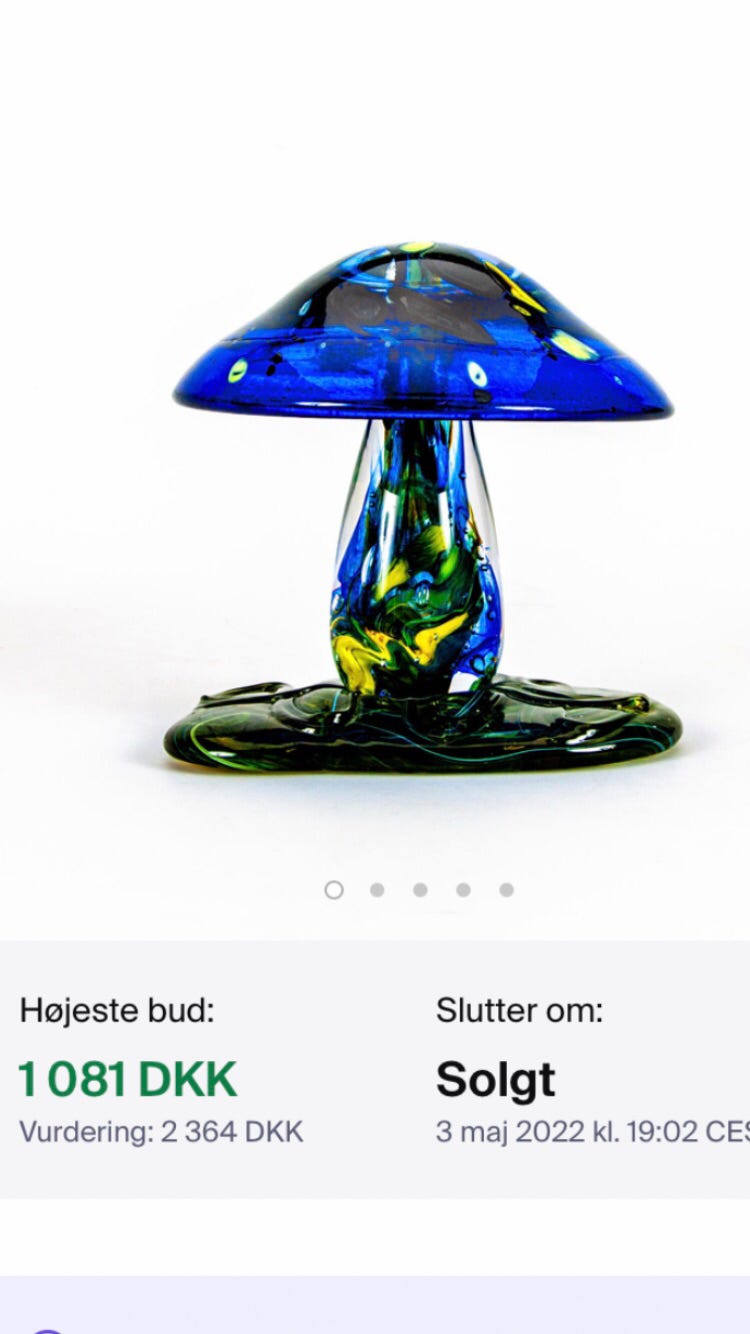This screenshot has width=750, height=1334.
Task: Click the active darkened carousel indicator
Action: point(335,887)
